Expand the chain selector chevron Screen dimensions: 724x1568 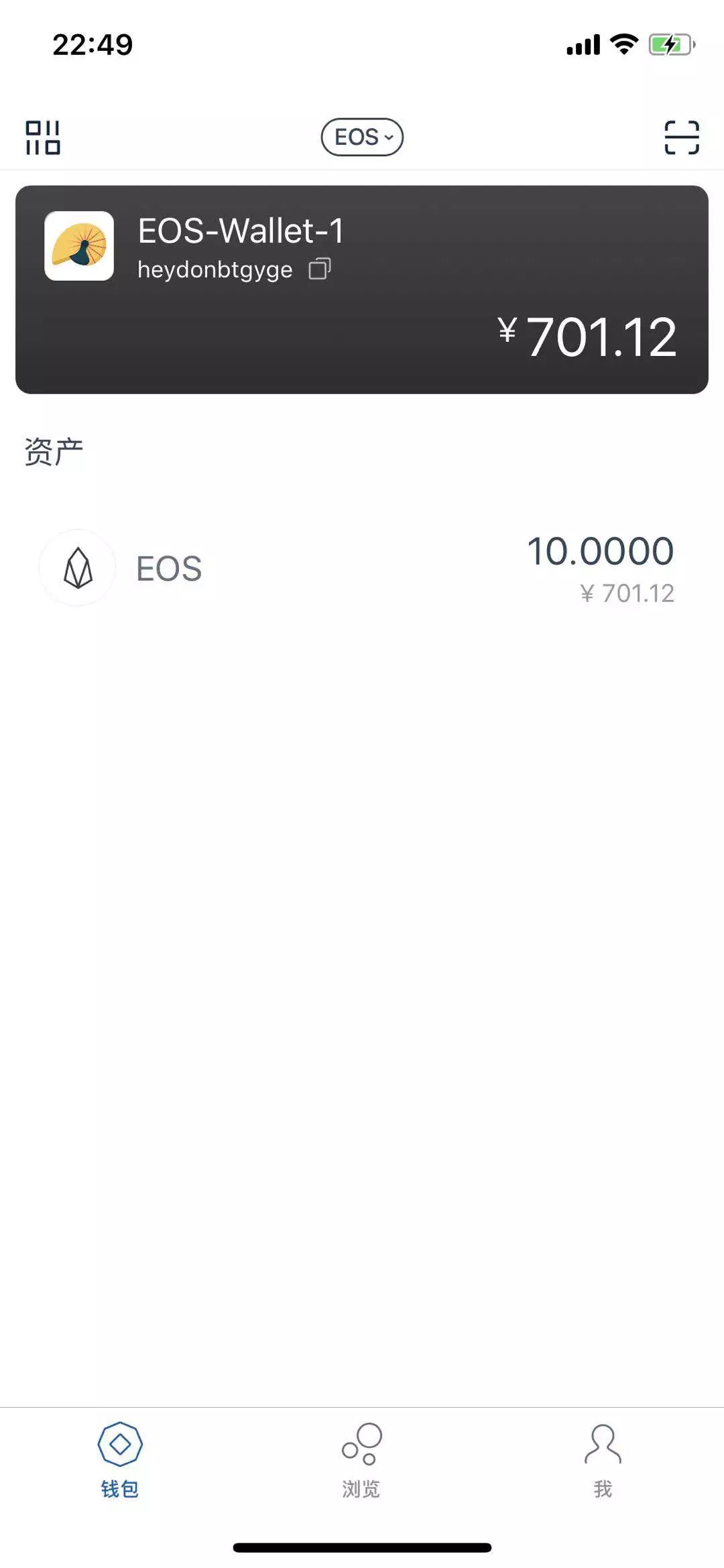[x=387, y=137]
